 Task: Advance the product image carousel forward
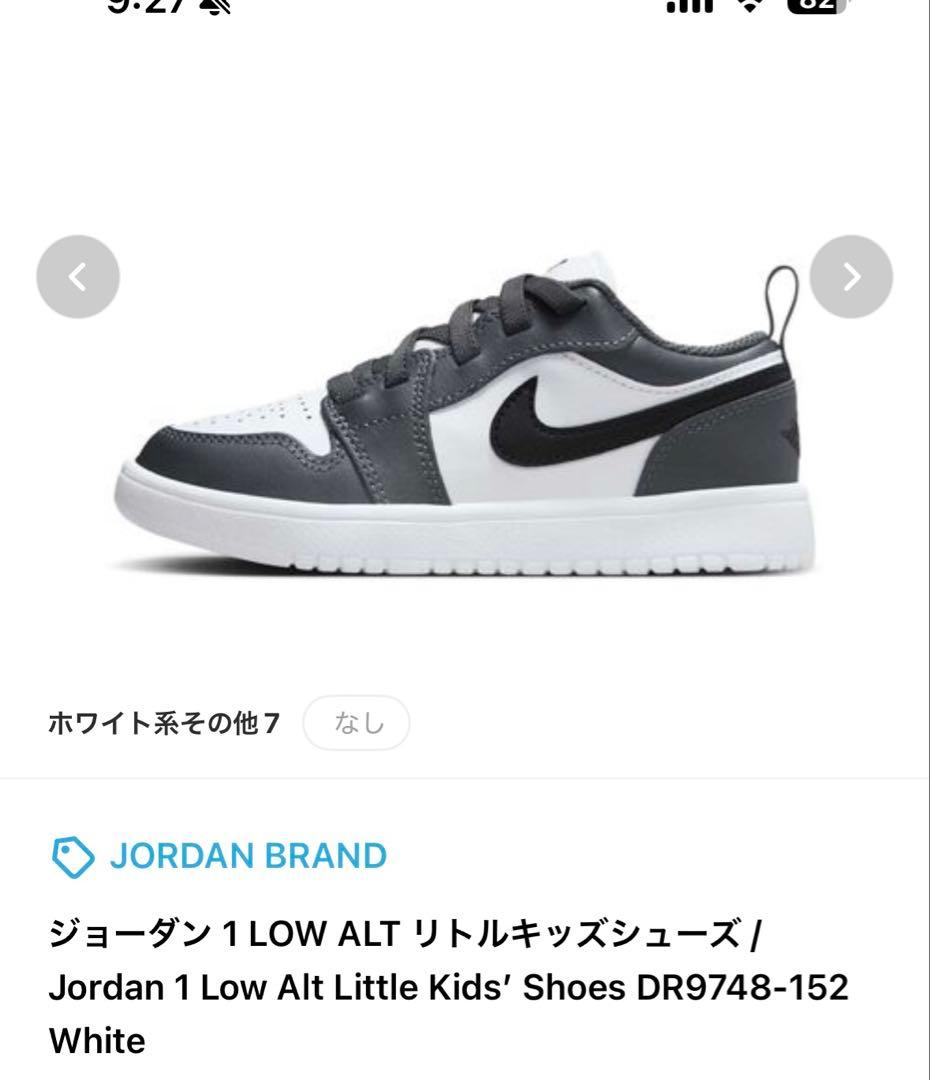coord(852,275)
